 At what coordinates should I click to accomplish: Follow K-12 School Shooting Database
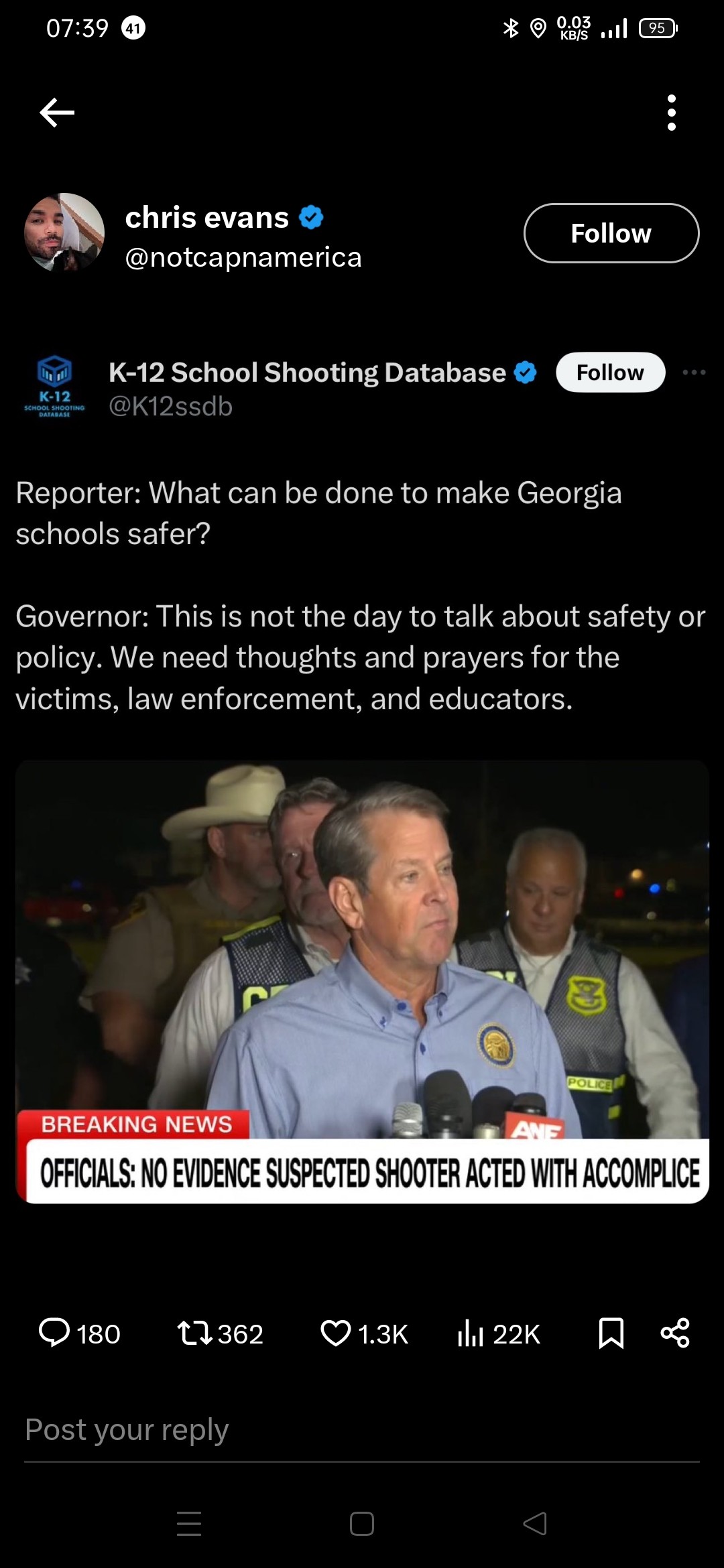click(610, 372)
